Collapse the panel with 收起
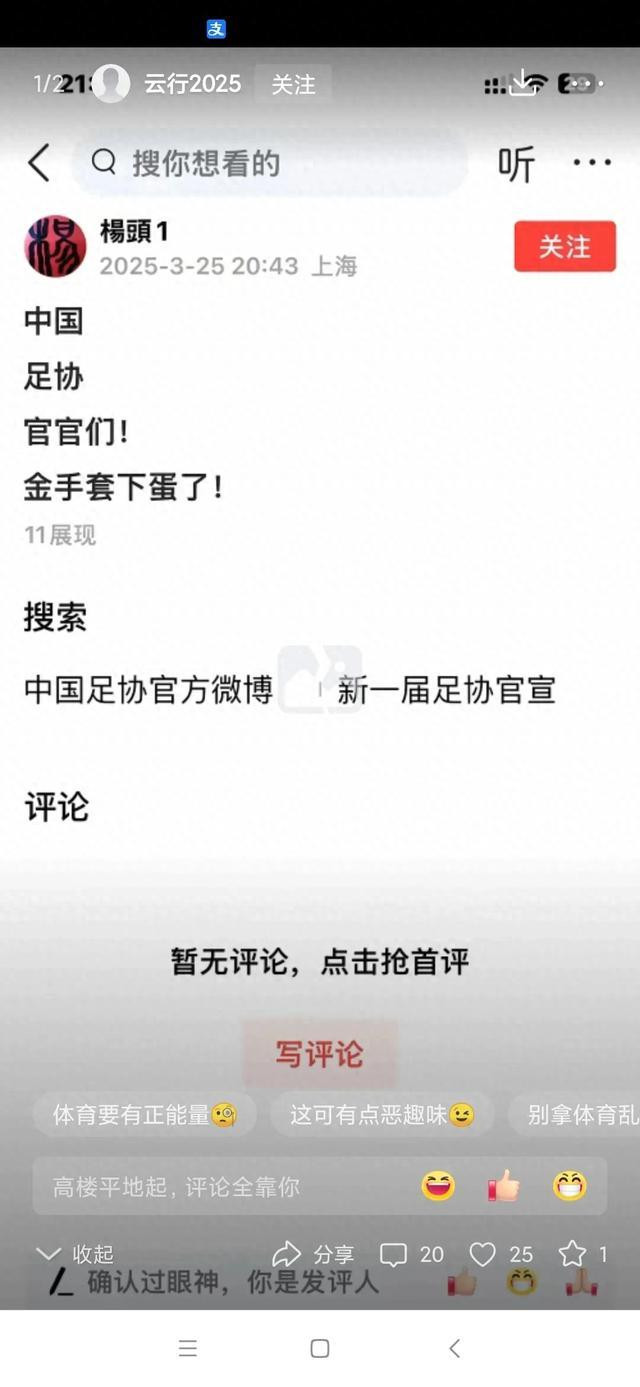The image size is (640, 1387). pyautogui.click(x=74, y=1254)
